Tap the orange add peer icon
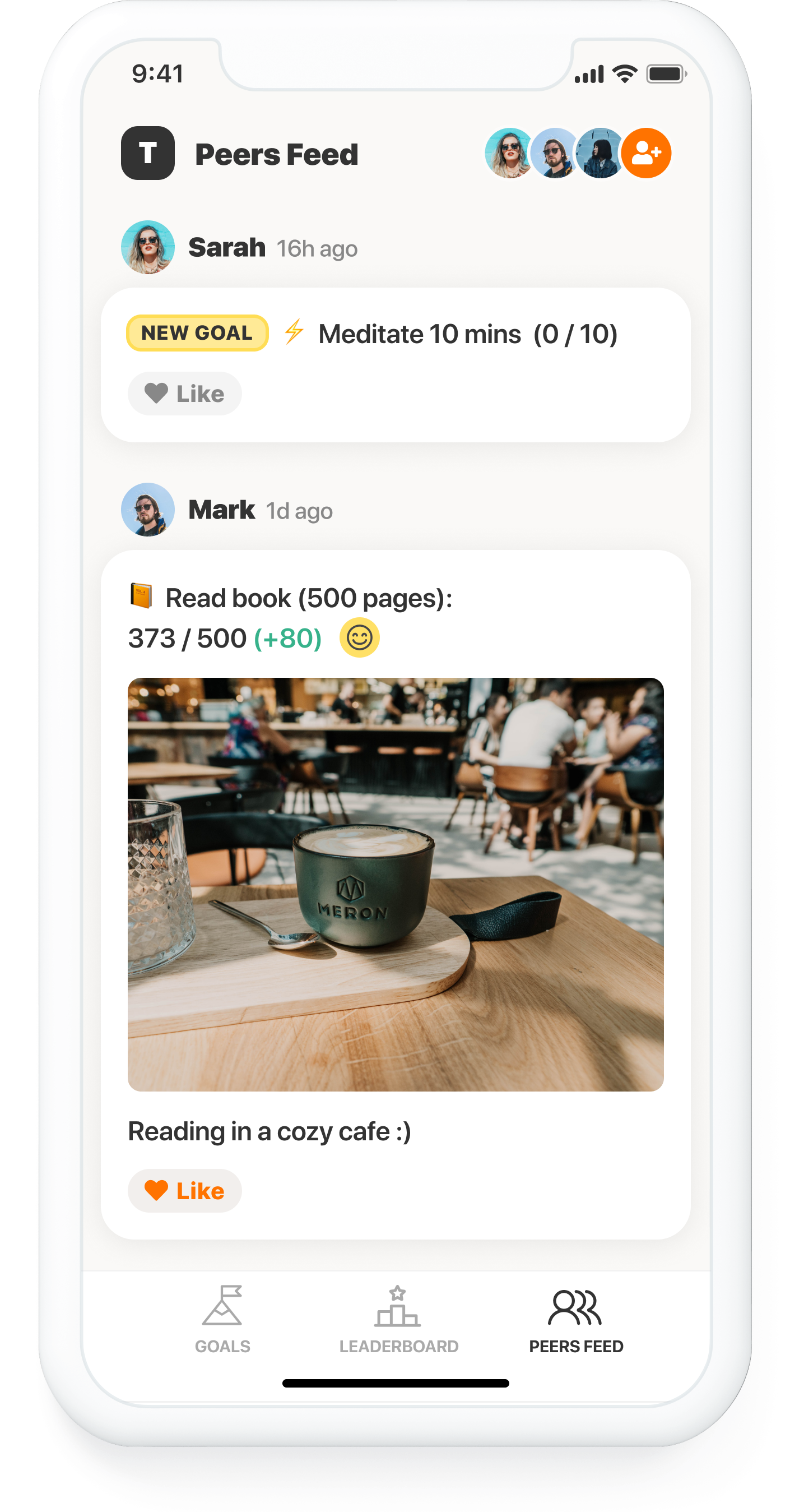This screenshot has width=790, height=1512. (x=645, y=153)
